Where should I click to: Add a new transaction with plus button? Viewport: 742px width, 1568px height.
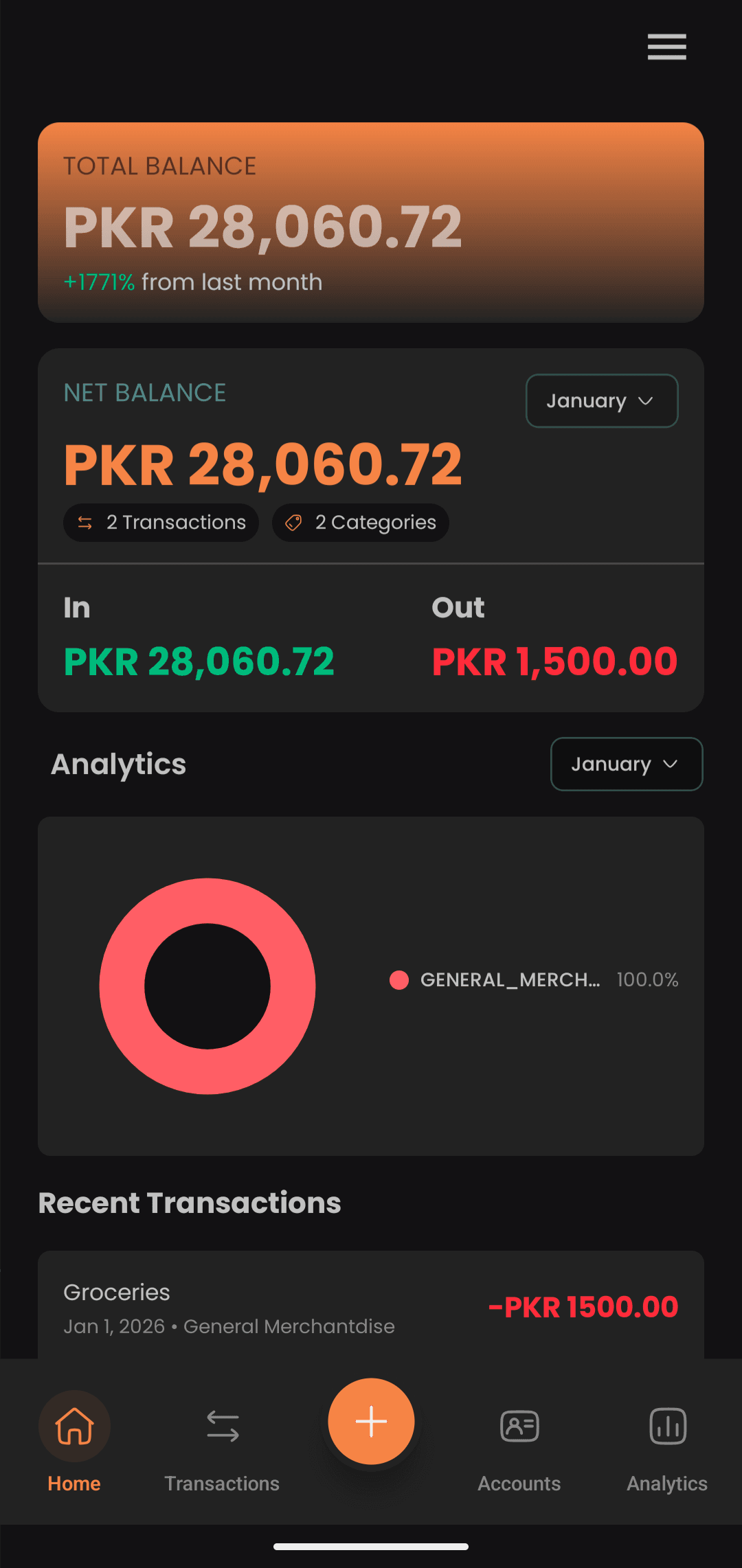[371, 1422]
